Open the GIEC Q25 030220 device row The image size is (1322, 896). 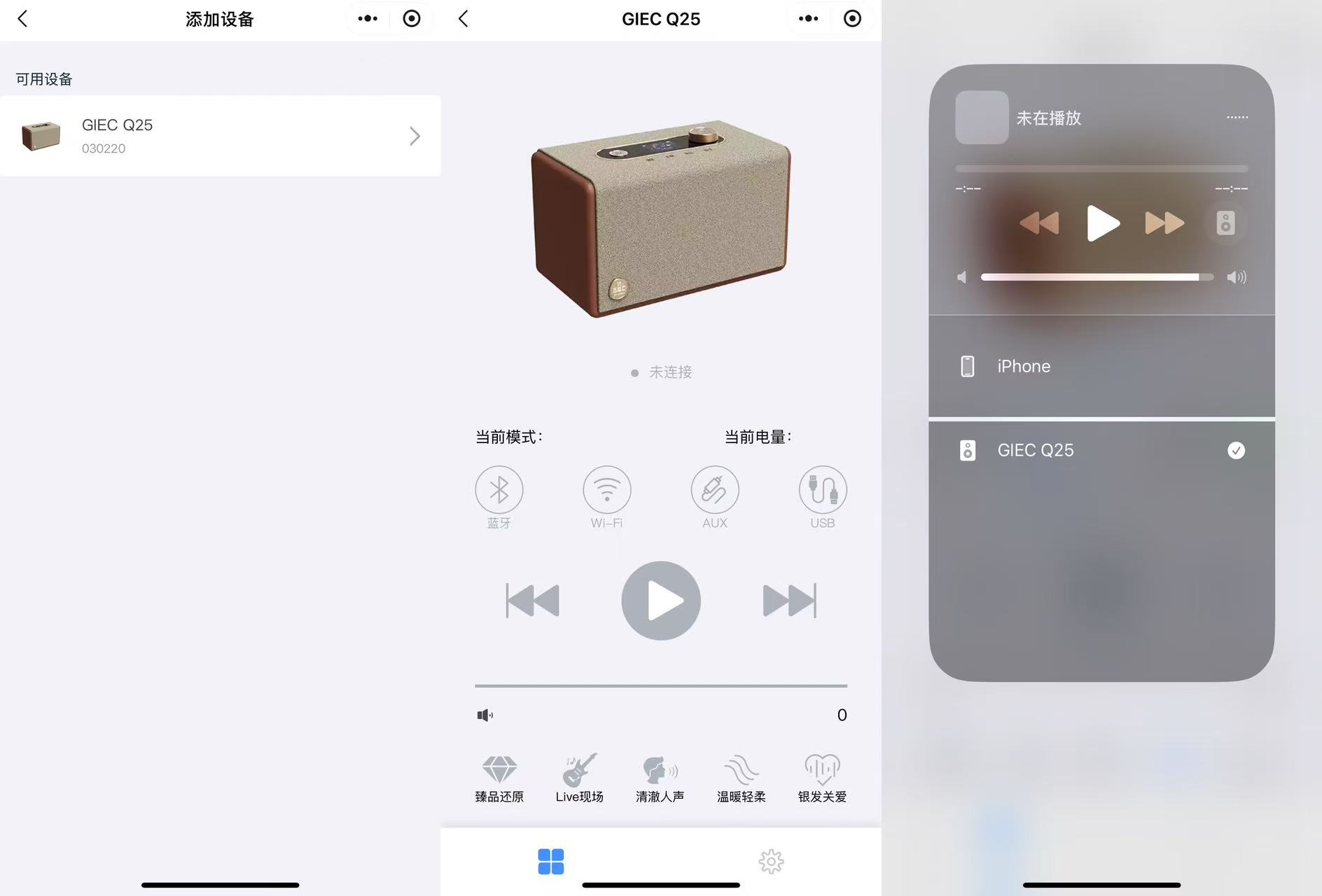coord(220,136)
